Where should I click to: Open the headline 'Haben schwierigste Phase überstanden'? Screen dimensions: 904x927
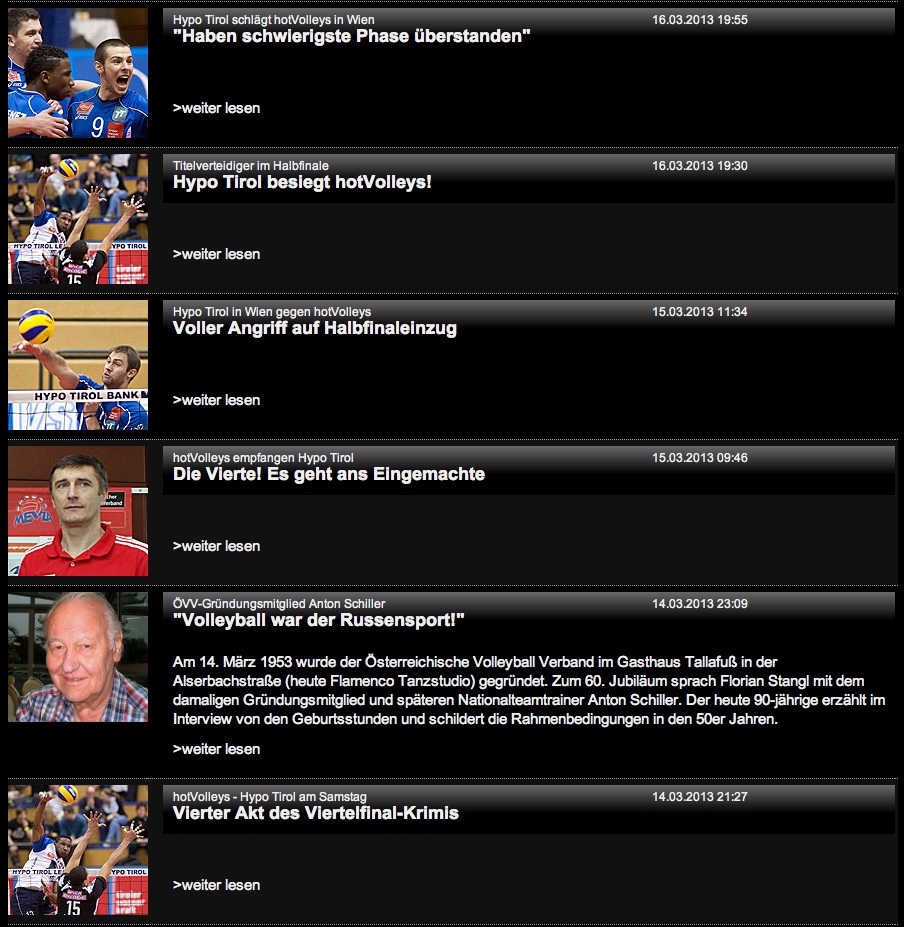point(351,36)
